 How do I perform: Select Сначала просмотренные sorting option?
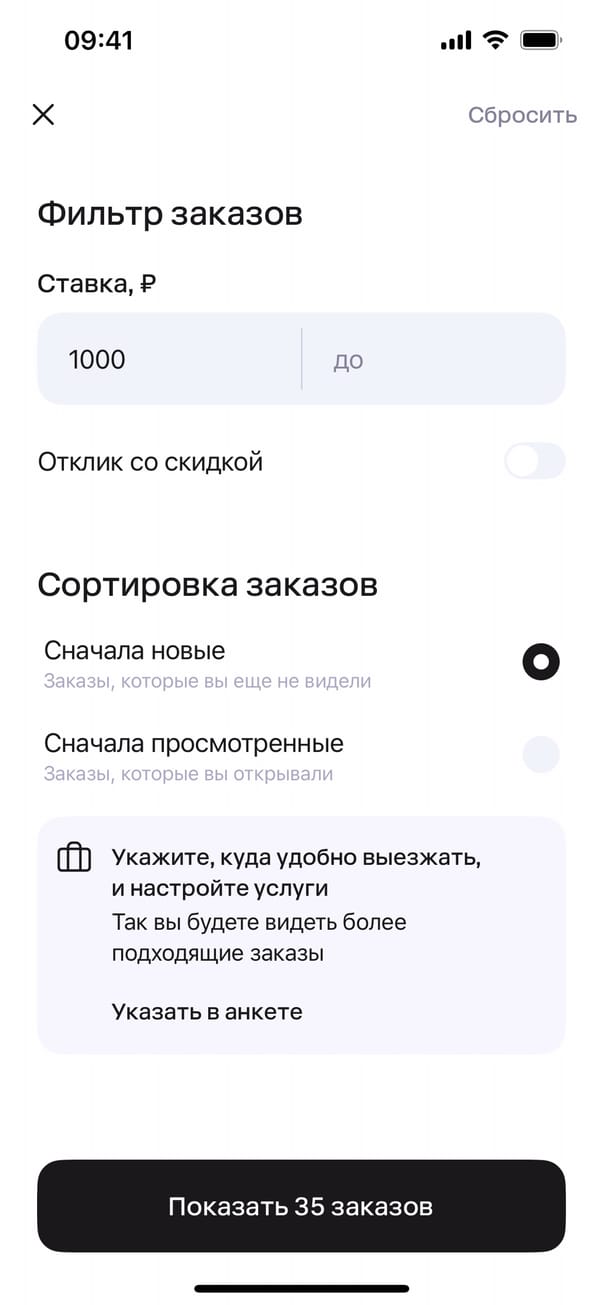click(541, 755)
